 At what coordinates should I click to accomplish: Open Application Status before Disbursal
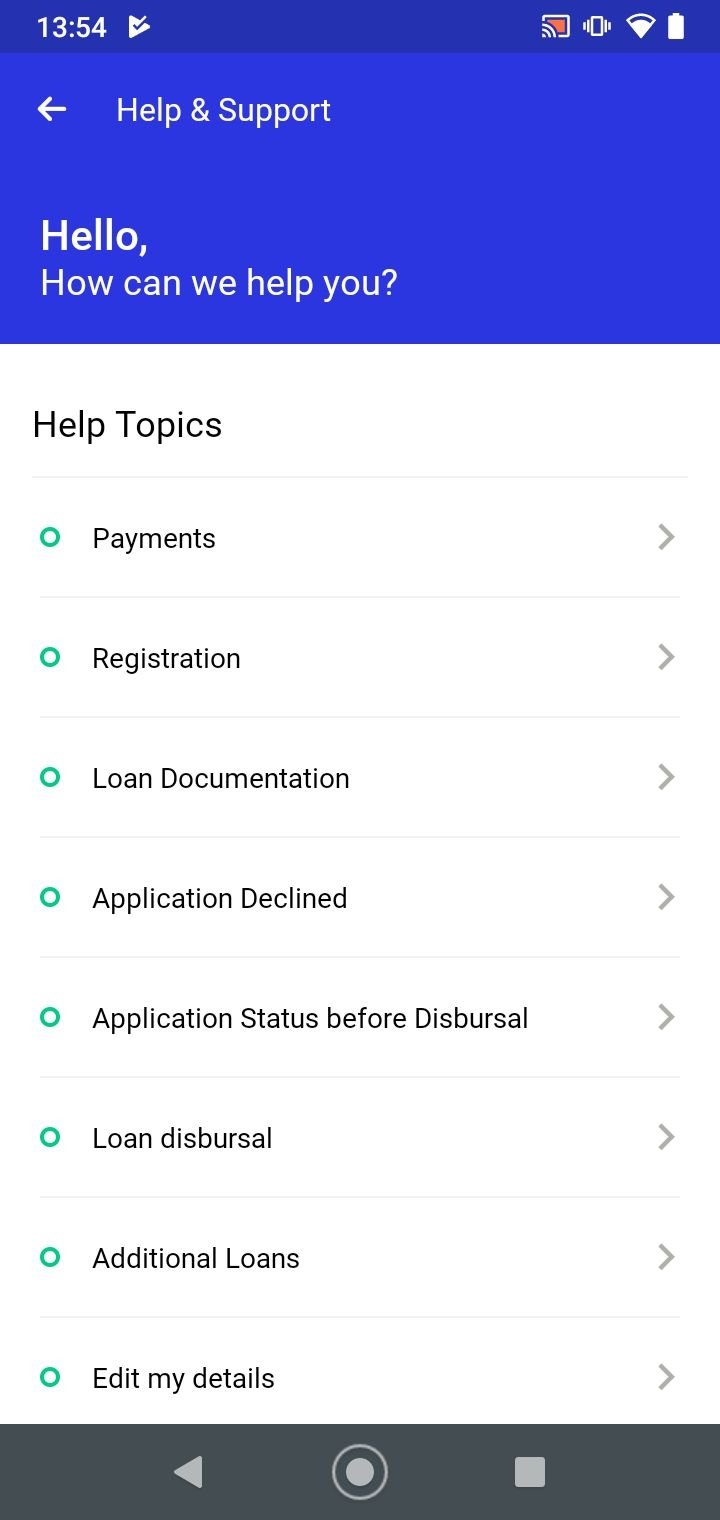[x=360, y=1018]
